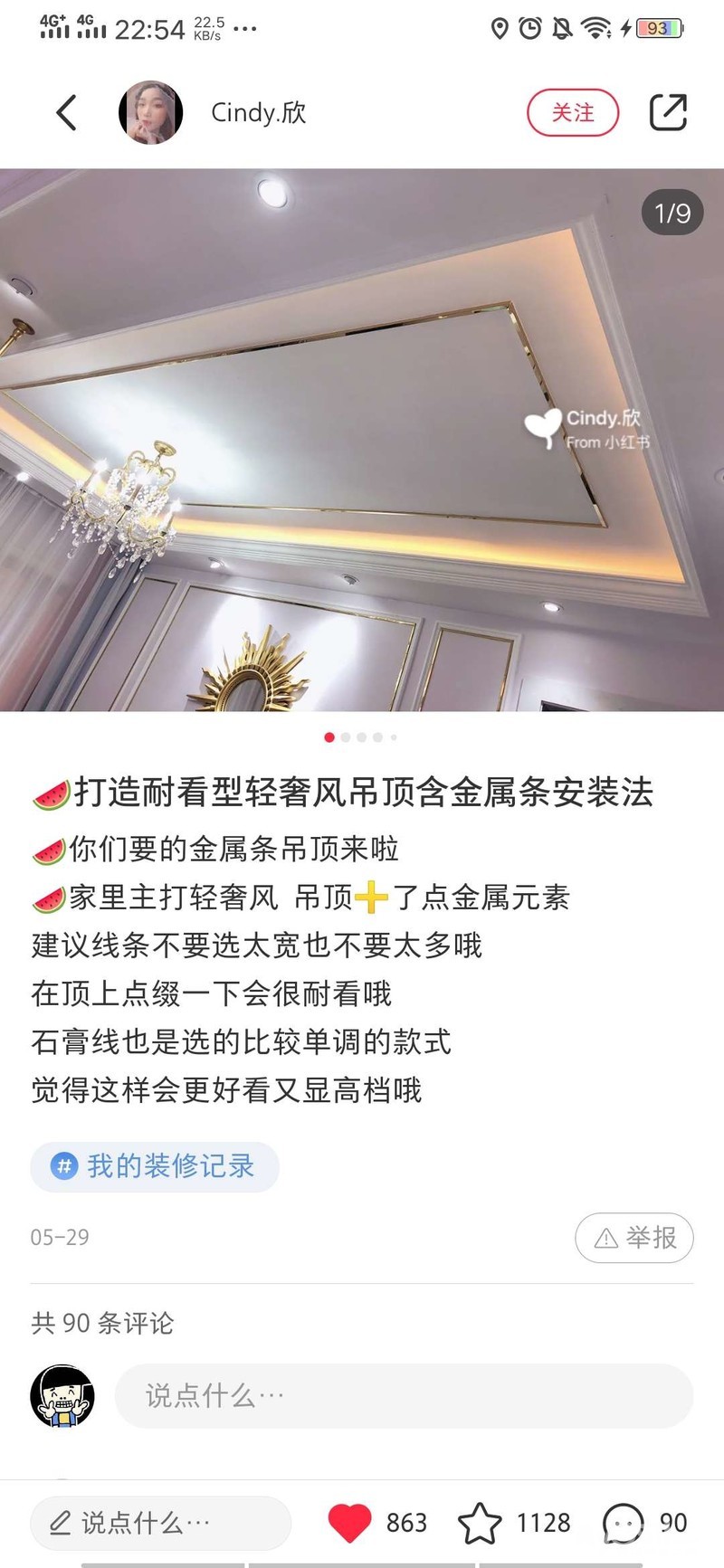Image resolution: width=724 pixels, height=1568 pixels.
Task: Open the ceiling photo in full view
Action: [x=362, y=440]
